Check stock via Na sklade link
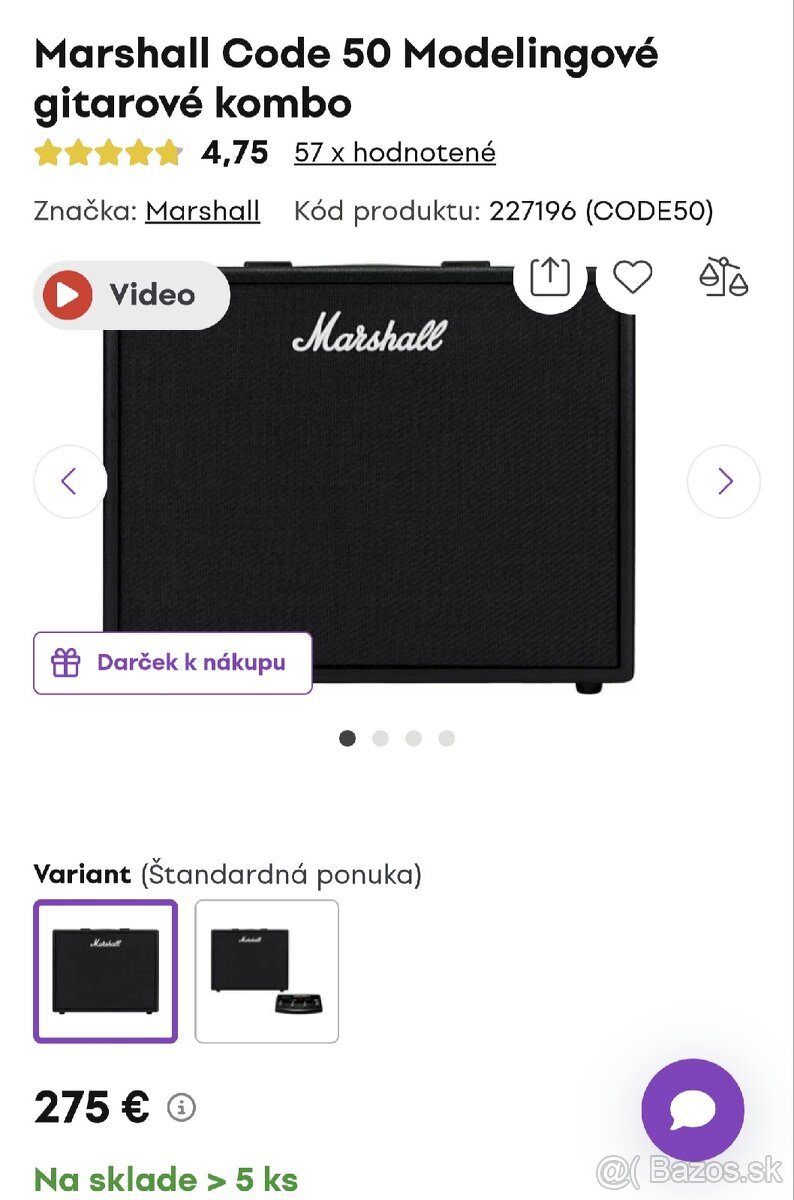This screenshot has width=794, height=1200. pyautogui.click(x=166, y=1179)
